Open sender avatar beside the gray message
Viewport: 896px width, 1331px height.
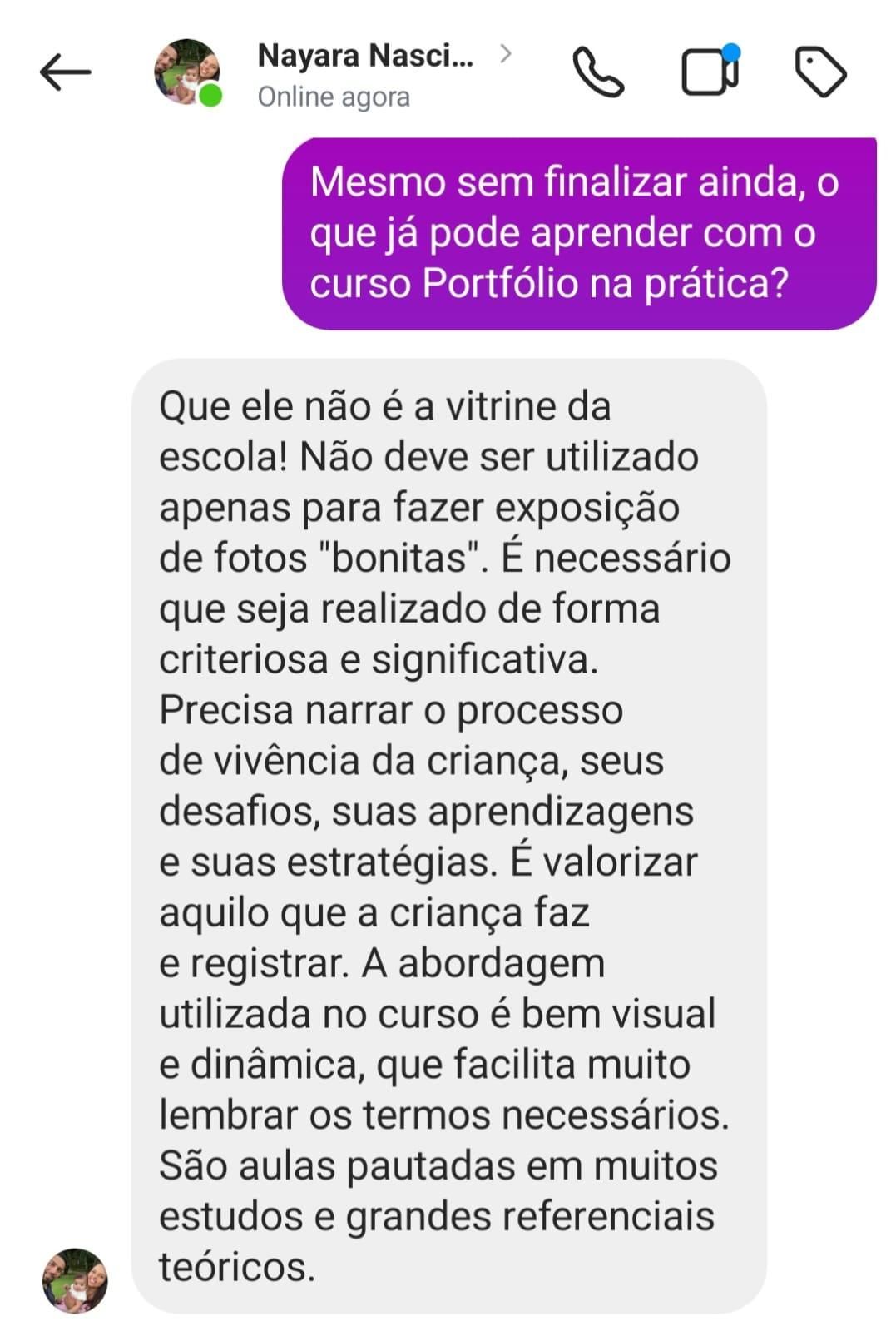(x=75, y=1279)
